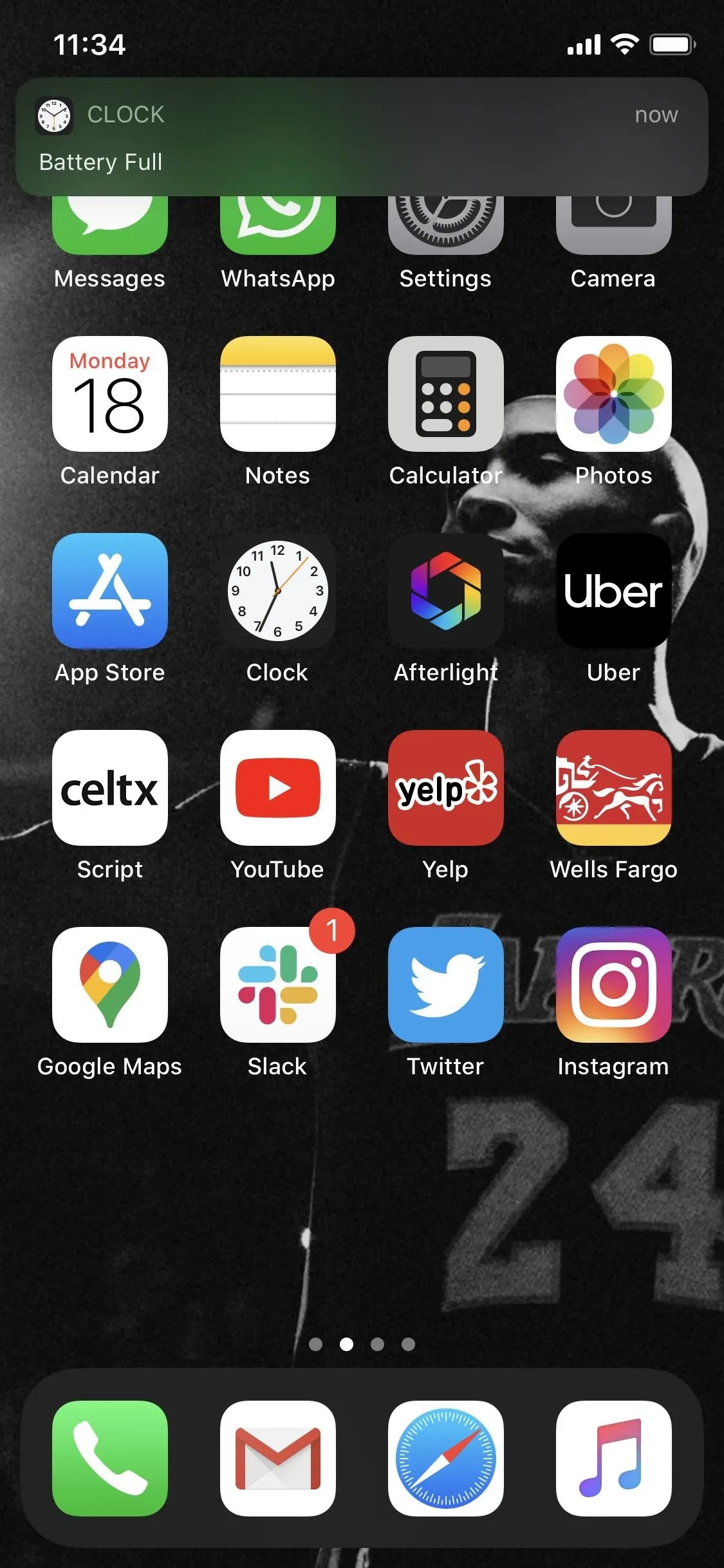
Task: Launch YouTube
Action: [278, 788]
